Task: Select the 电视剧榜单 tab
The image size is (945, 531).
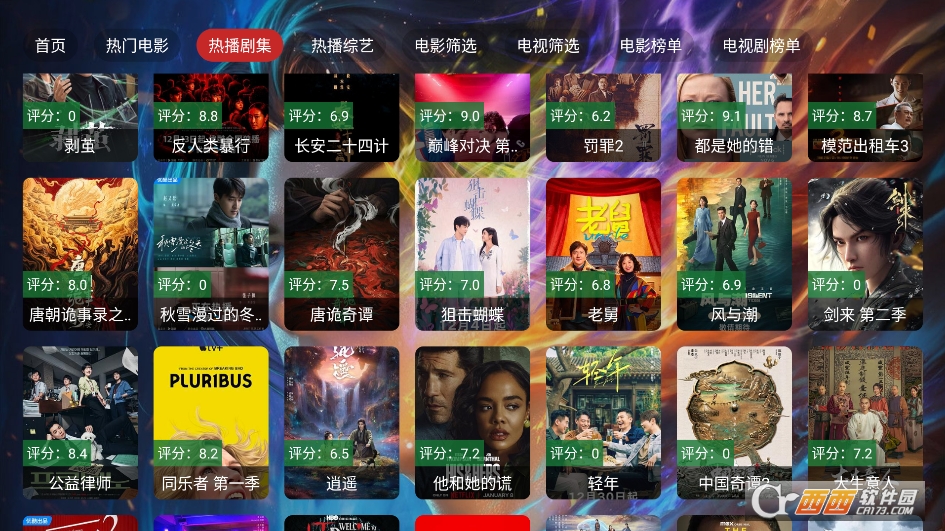Action: [762, 45]
